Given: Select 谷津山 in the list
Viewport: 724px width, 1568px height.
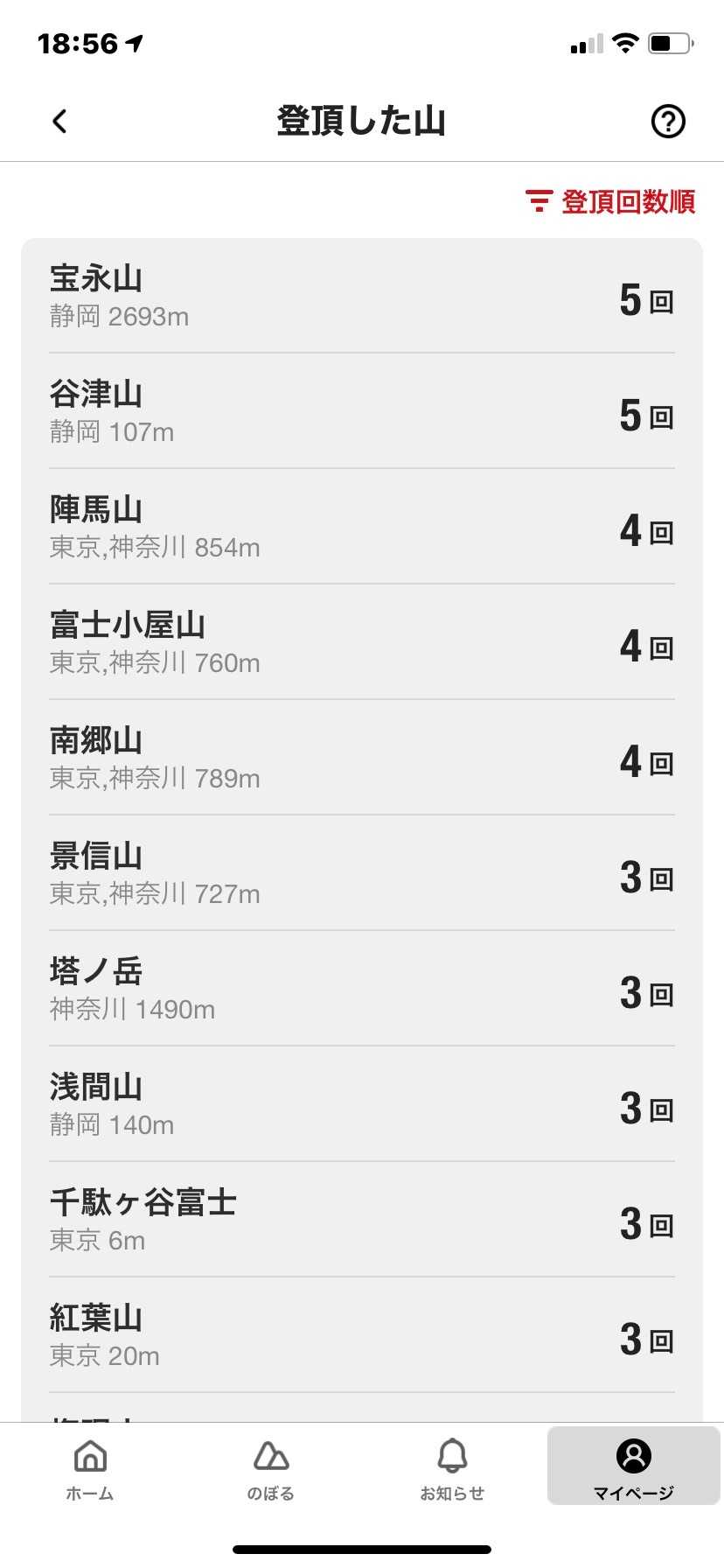Looking at the screenshot, I should [x=362, y=412].
